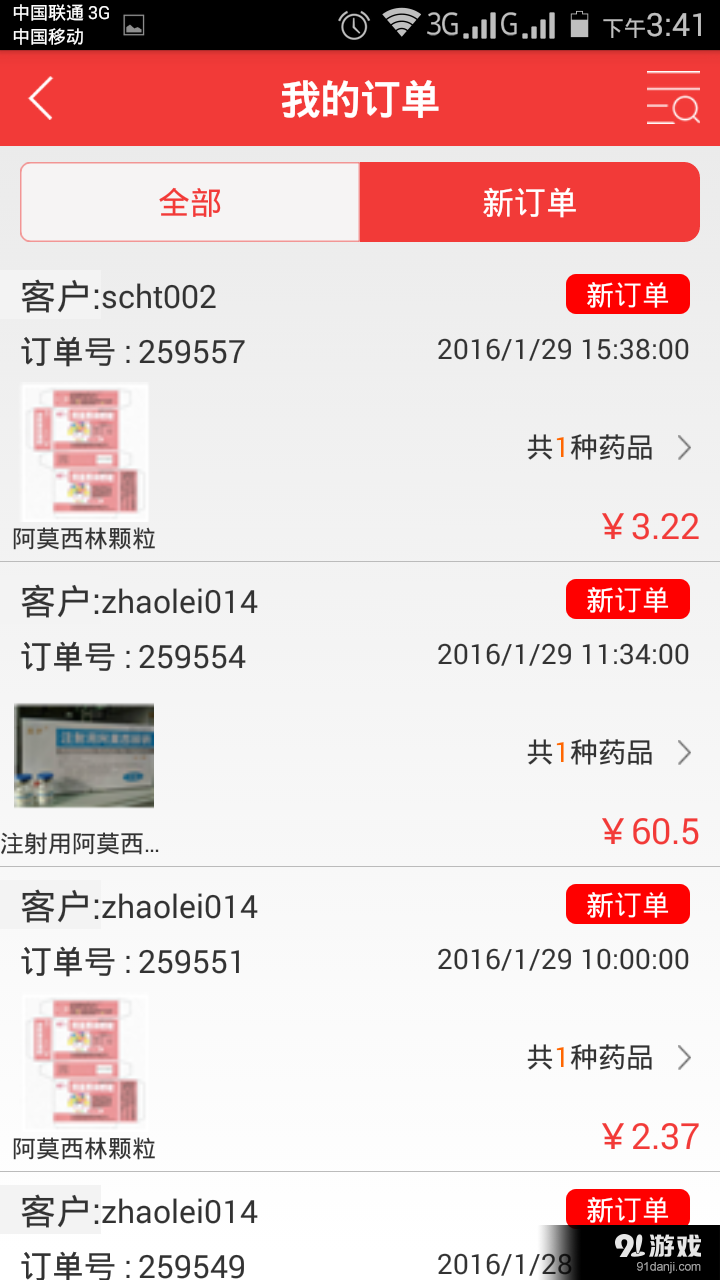Open the search filter icon at top right

click(673, 98)
